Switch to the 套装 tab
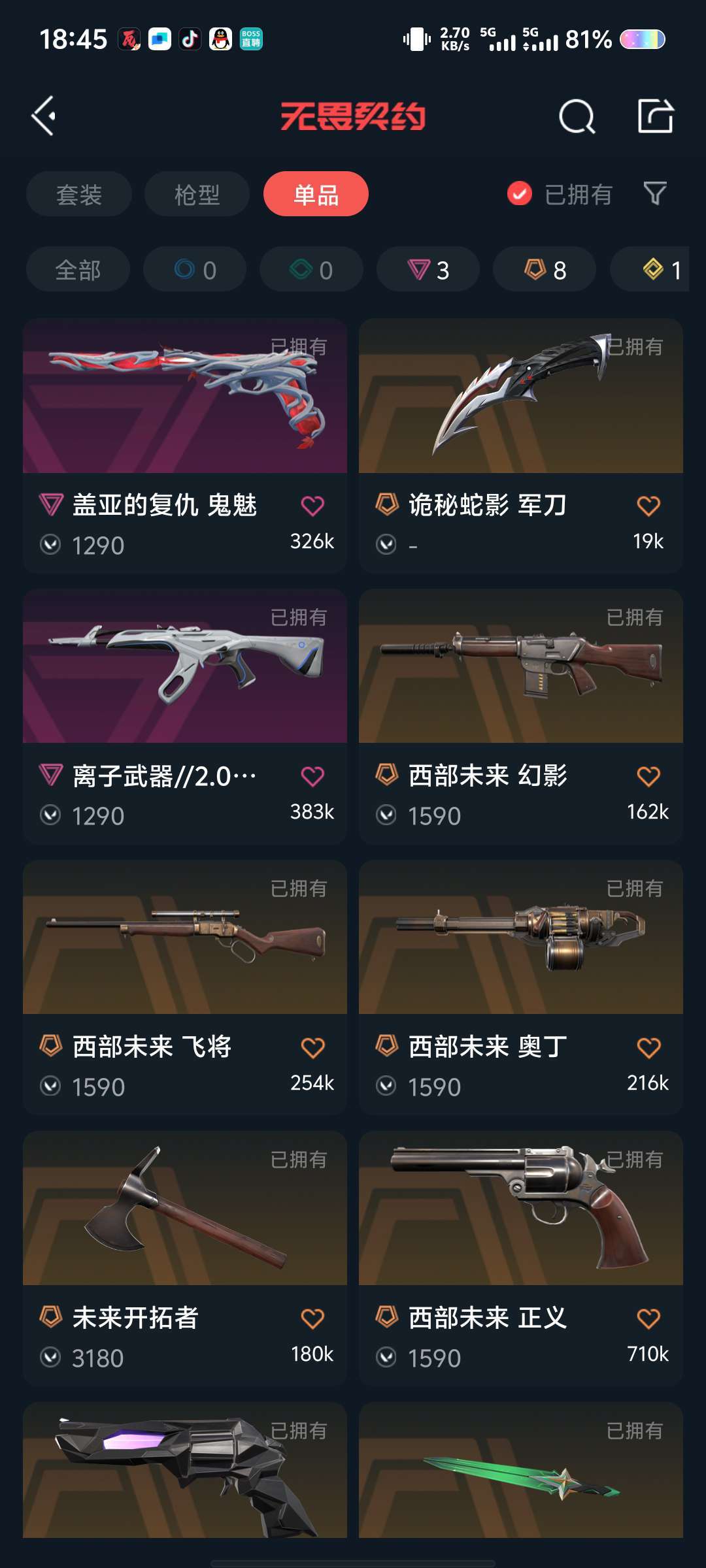The image size is (706, 1568). click(79, 194)
